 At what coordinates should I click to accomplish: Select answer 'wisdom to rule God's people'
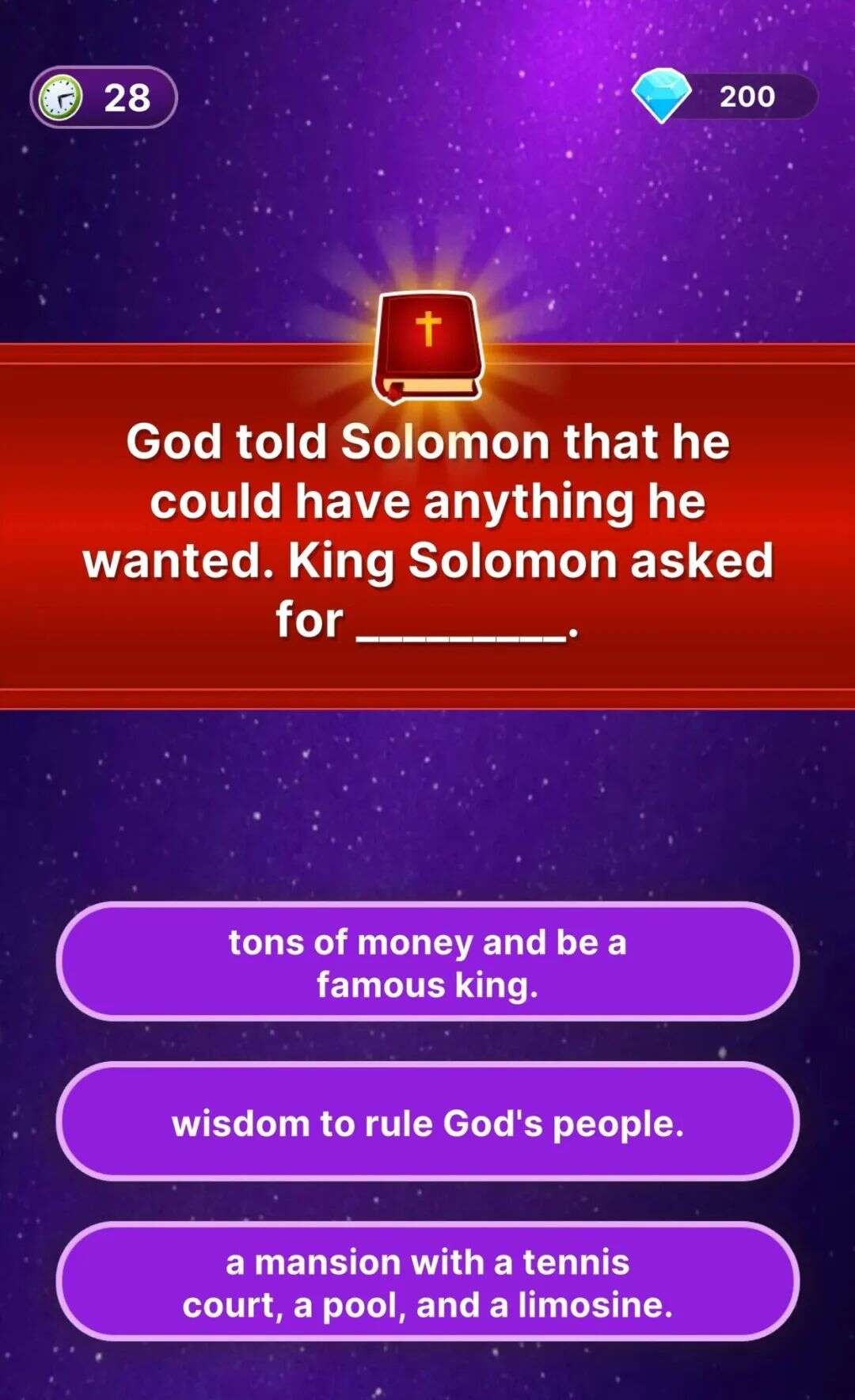coord(427,1122)
